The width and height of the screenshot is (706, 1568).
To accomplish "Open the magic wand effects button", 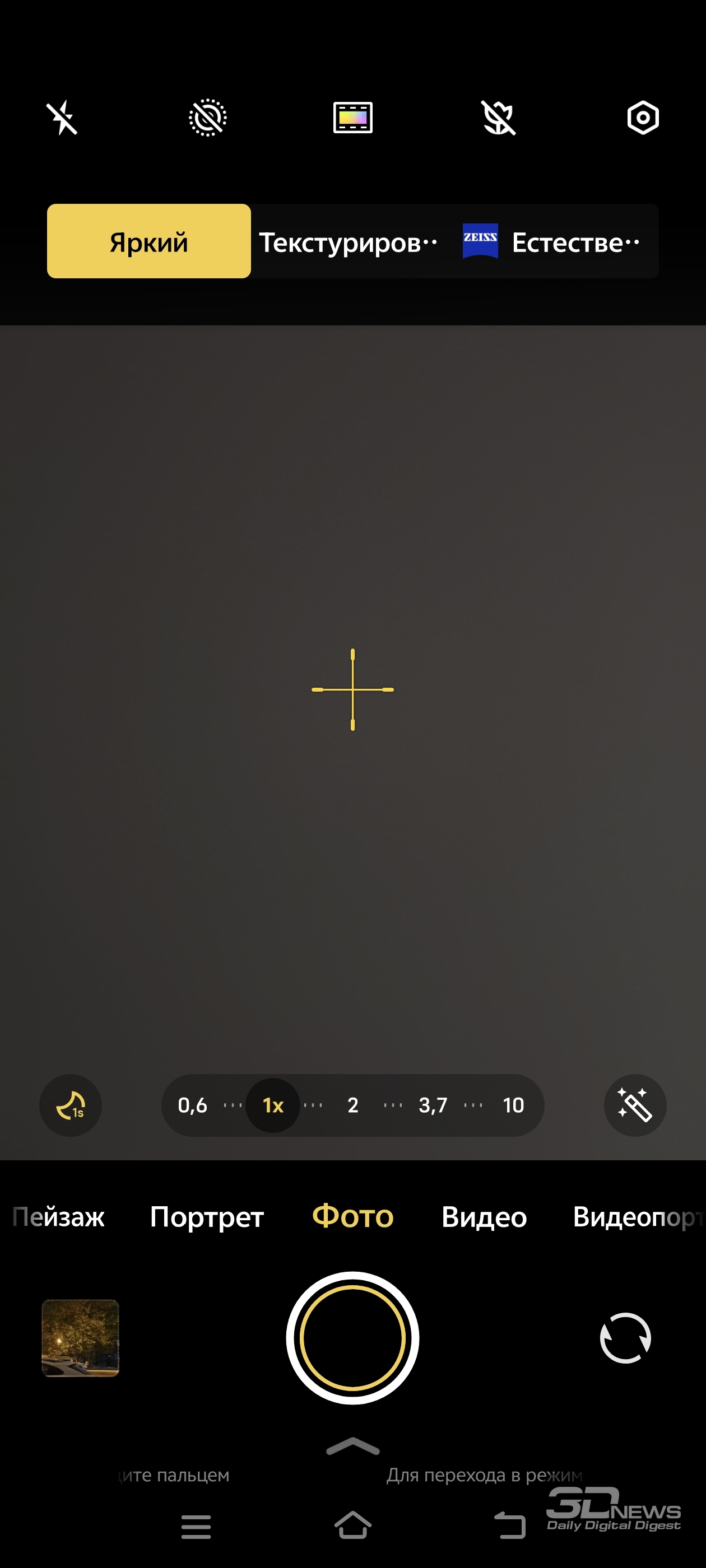I will [635, 1105].
